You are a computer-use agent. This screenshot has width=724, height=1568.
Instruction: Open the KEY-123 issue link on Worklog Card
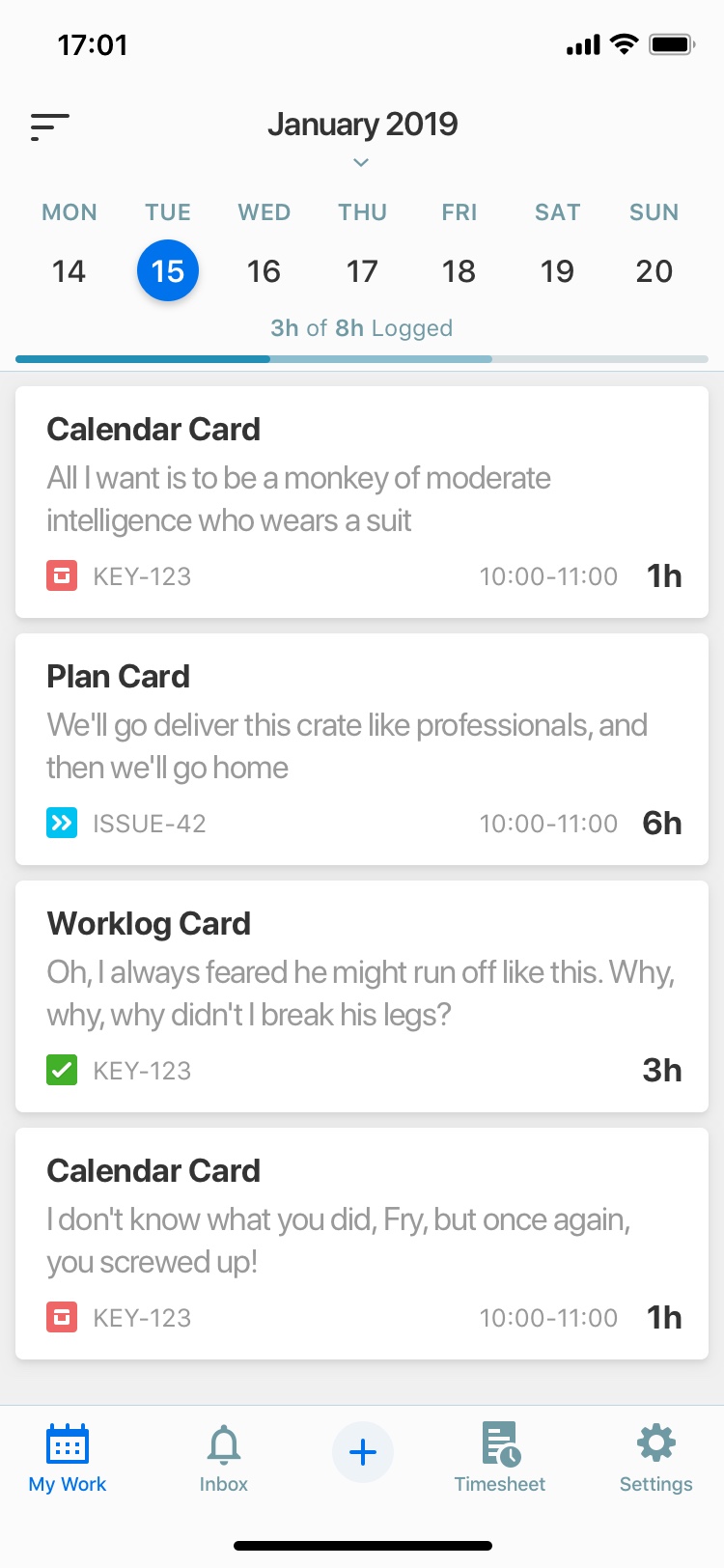coord(142,1070)
